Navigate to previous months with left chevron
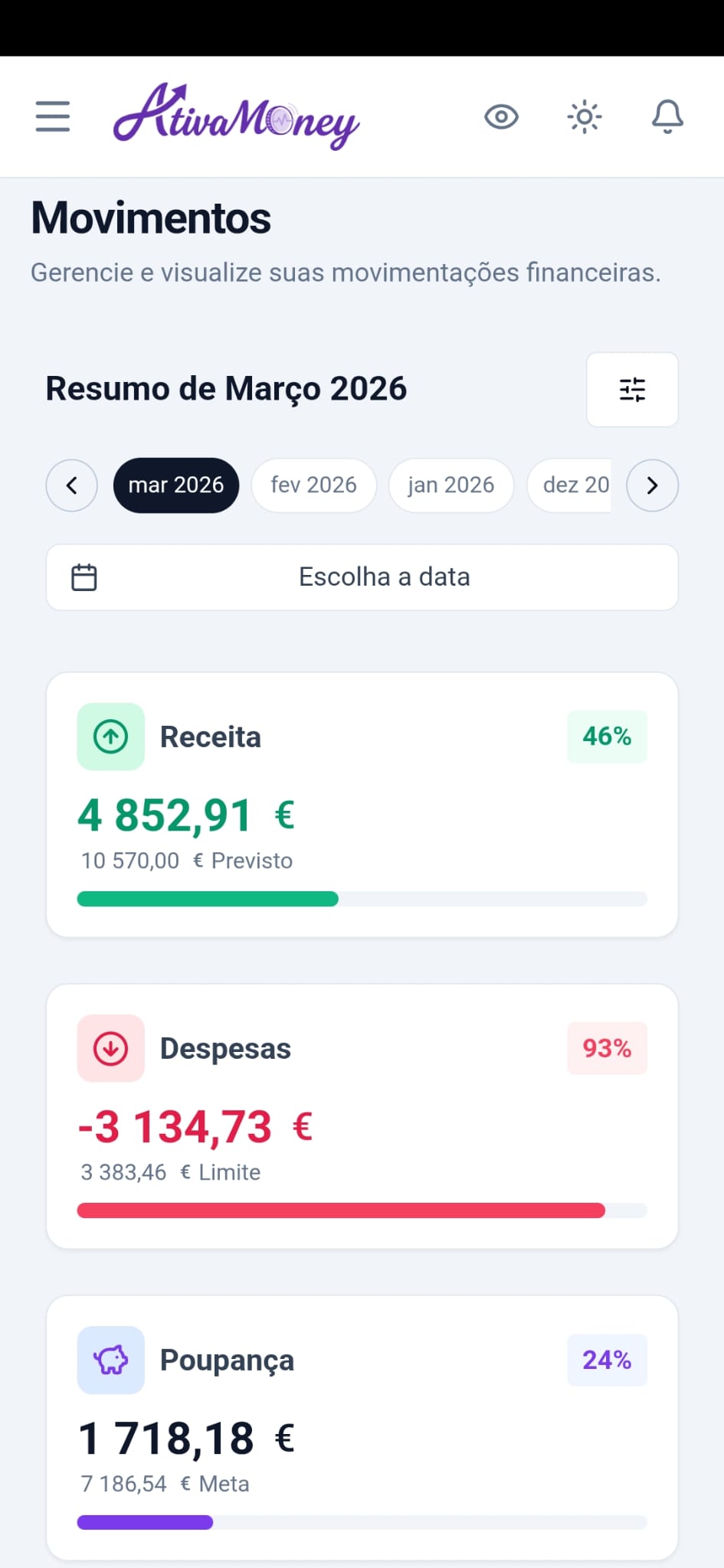Viewport: 724px width, 1568px height. (x=71, y=485)
